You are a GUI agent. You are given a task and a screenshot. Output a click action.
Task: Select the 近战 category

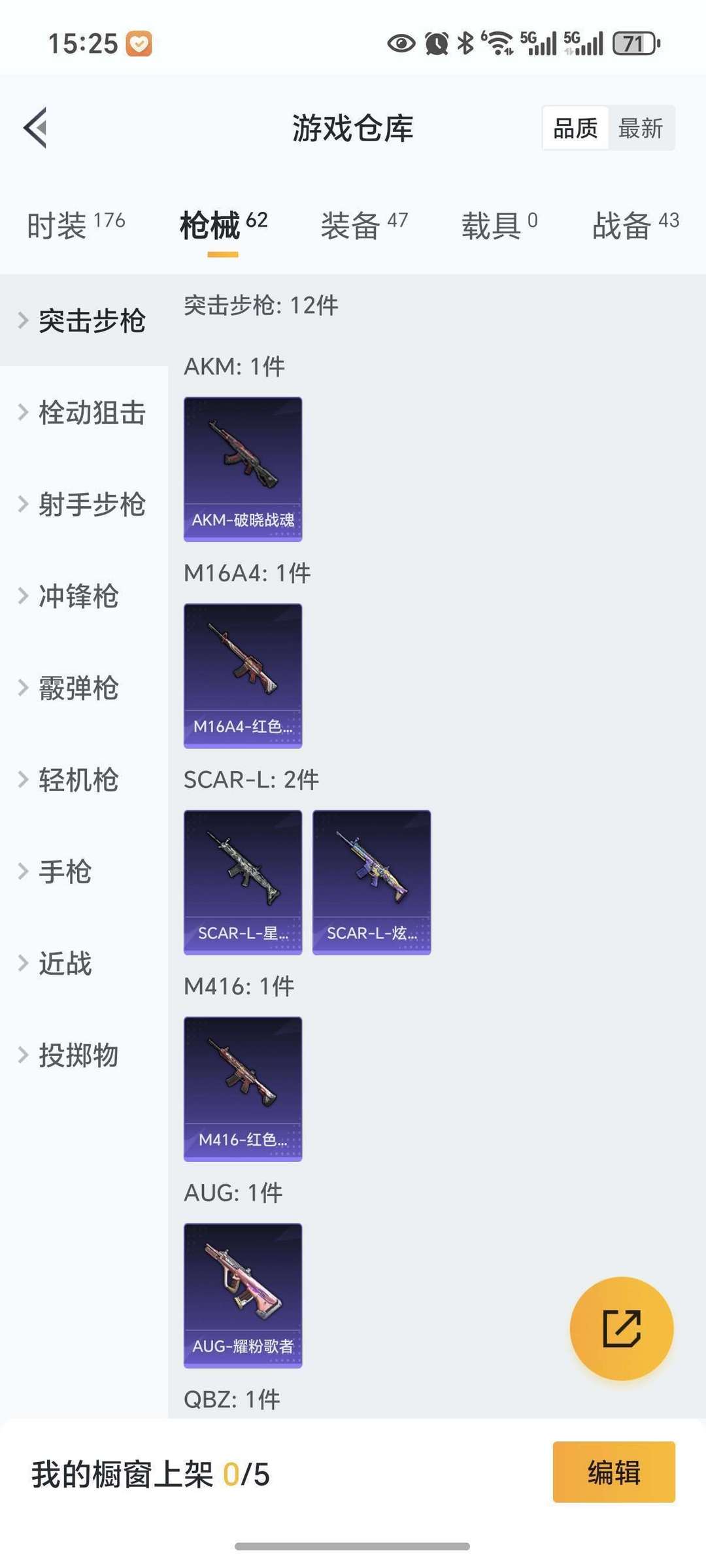click(84, 963)
